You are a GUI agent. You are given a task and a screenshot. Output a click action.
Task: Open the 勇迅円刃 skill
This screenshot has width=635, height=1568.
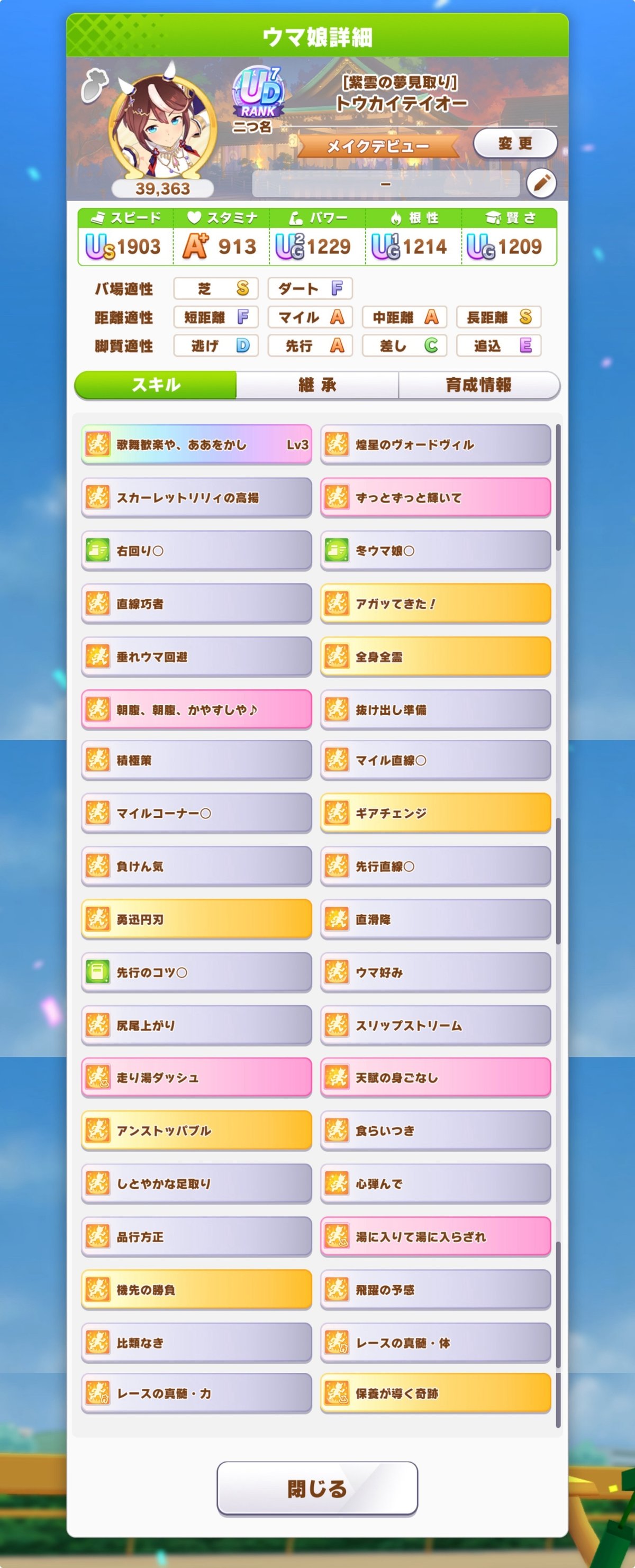(x=196, y=919)
